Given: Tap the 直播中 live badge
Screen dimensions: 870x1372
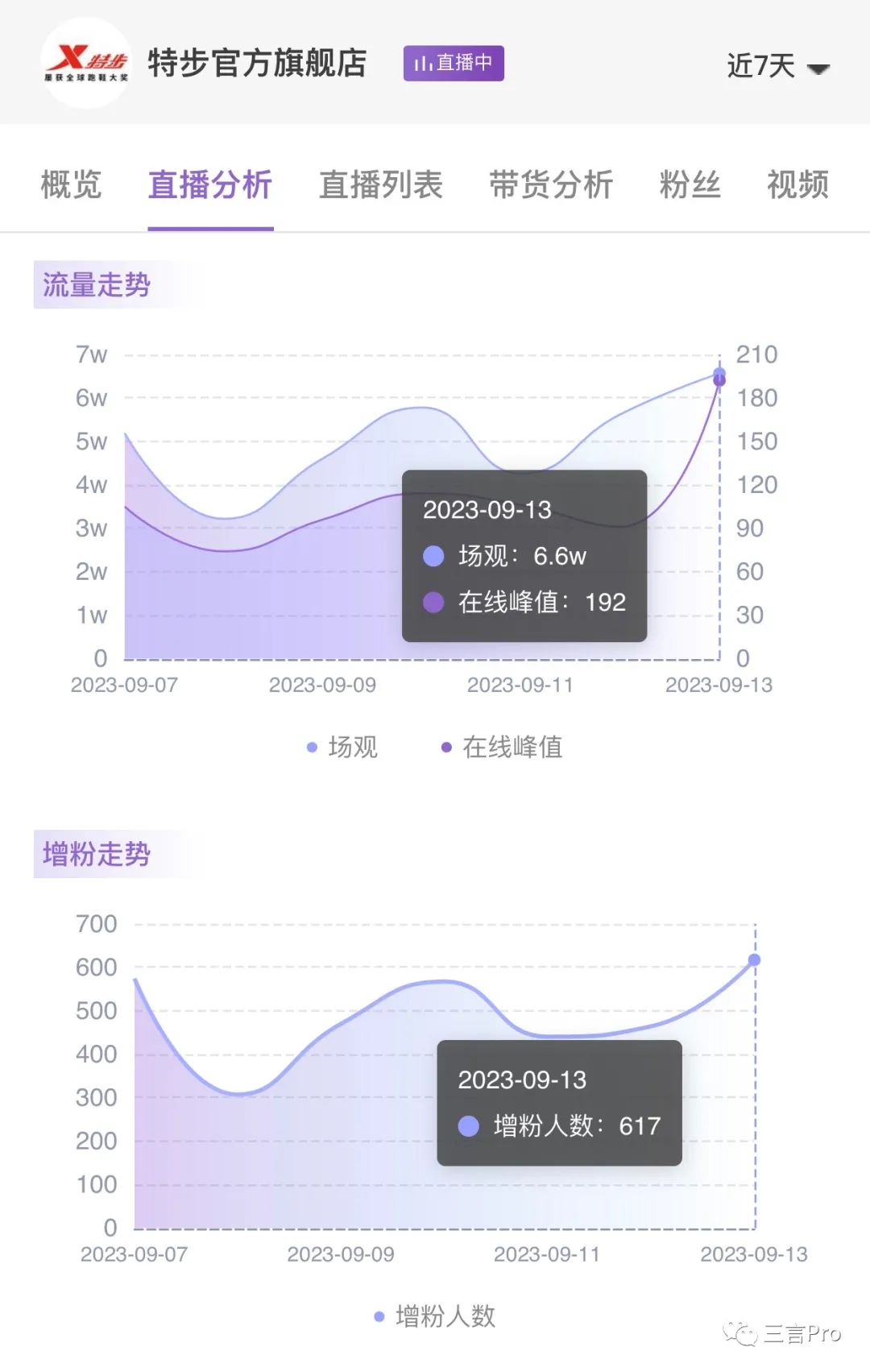Looking at the screenshot, I should click(454, 63).
